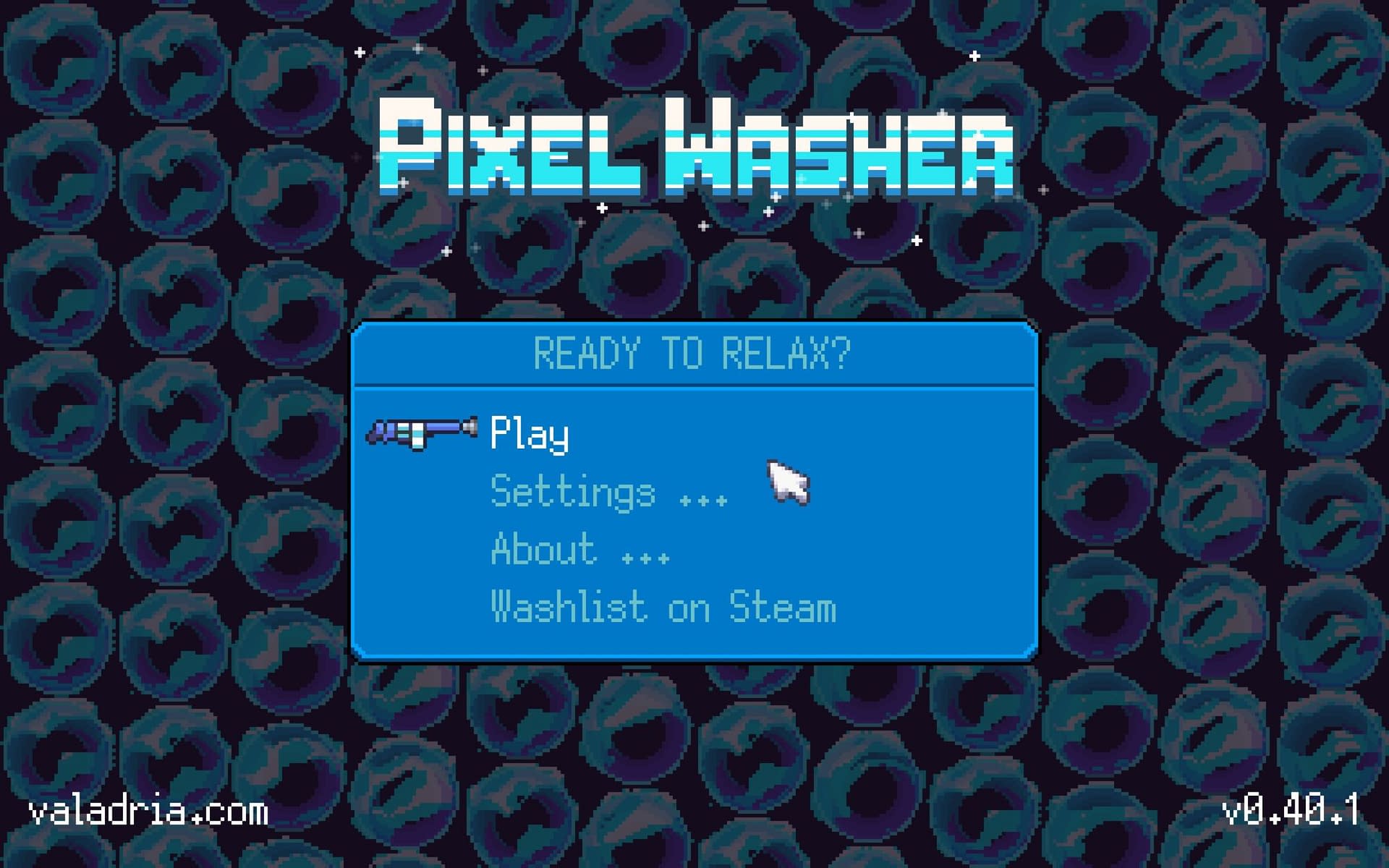Viewport: 1389px width, 868px height.
Task: Select Washlist on Steam
Action: [663, 607]
